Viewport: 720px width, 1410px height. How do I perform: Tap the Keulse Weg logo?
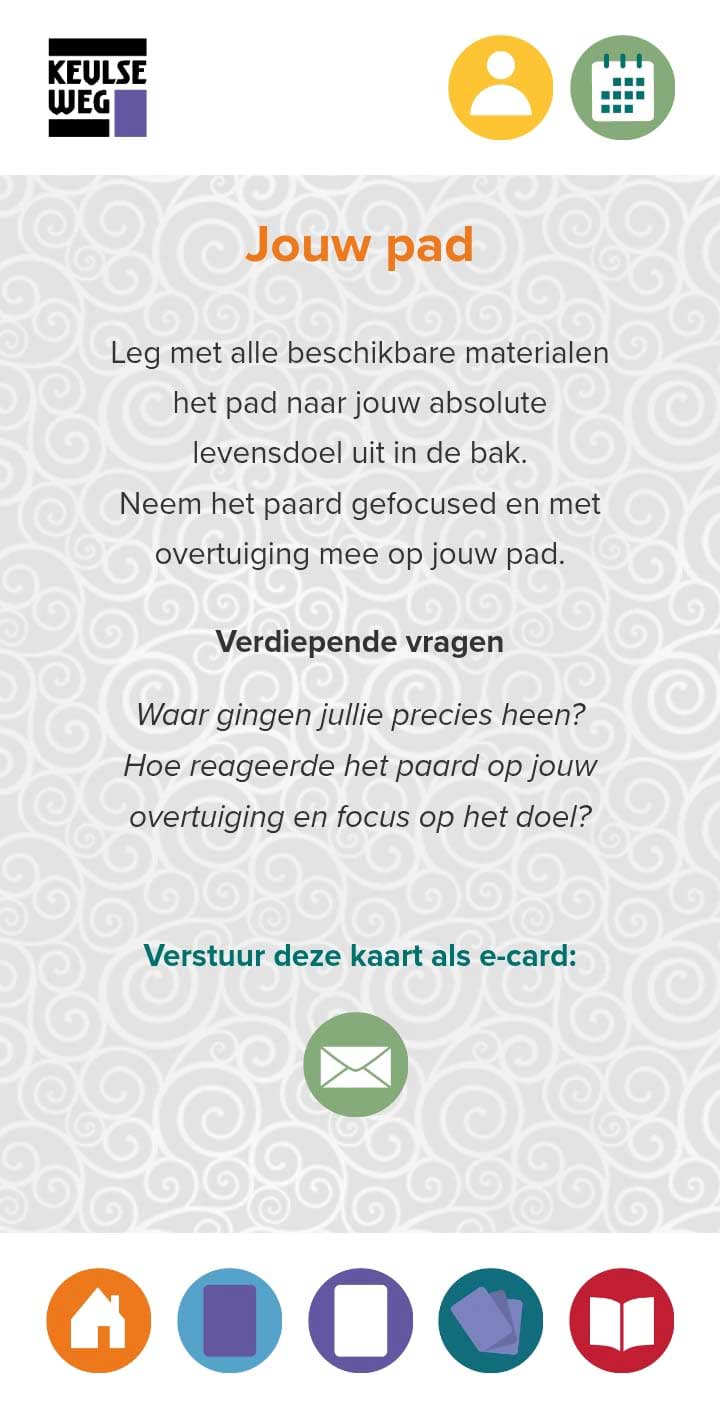click(98, 88)
